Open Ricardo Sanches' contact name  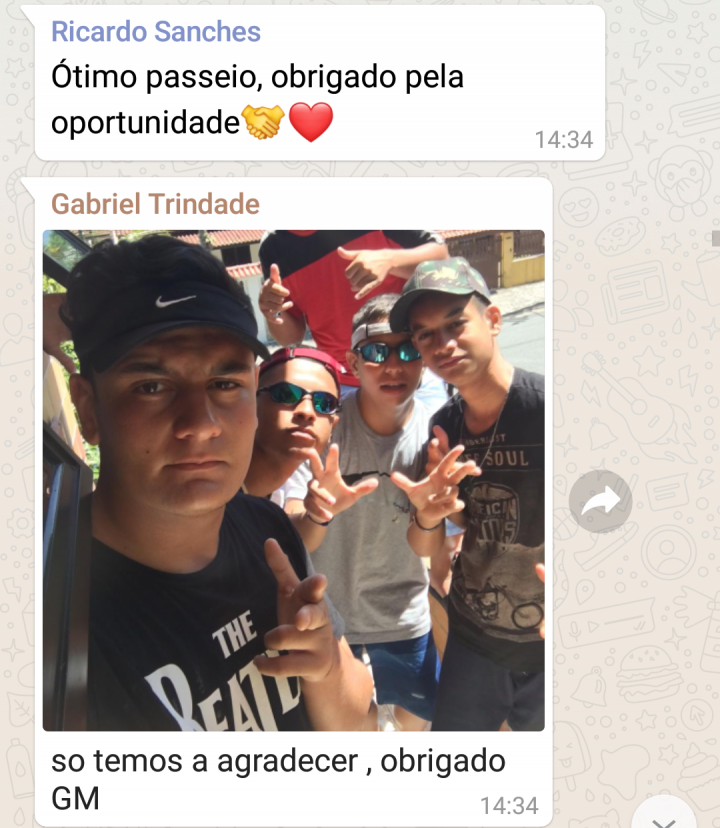pos(155,31)
